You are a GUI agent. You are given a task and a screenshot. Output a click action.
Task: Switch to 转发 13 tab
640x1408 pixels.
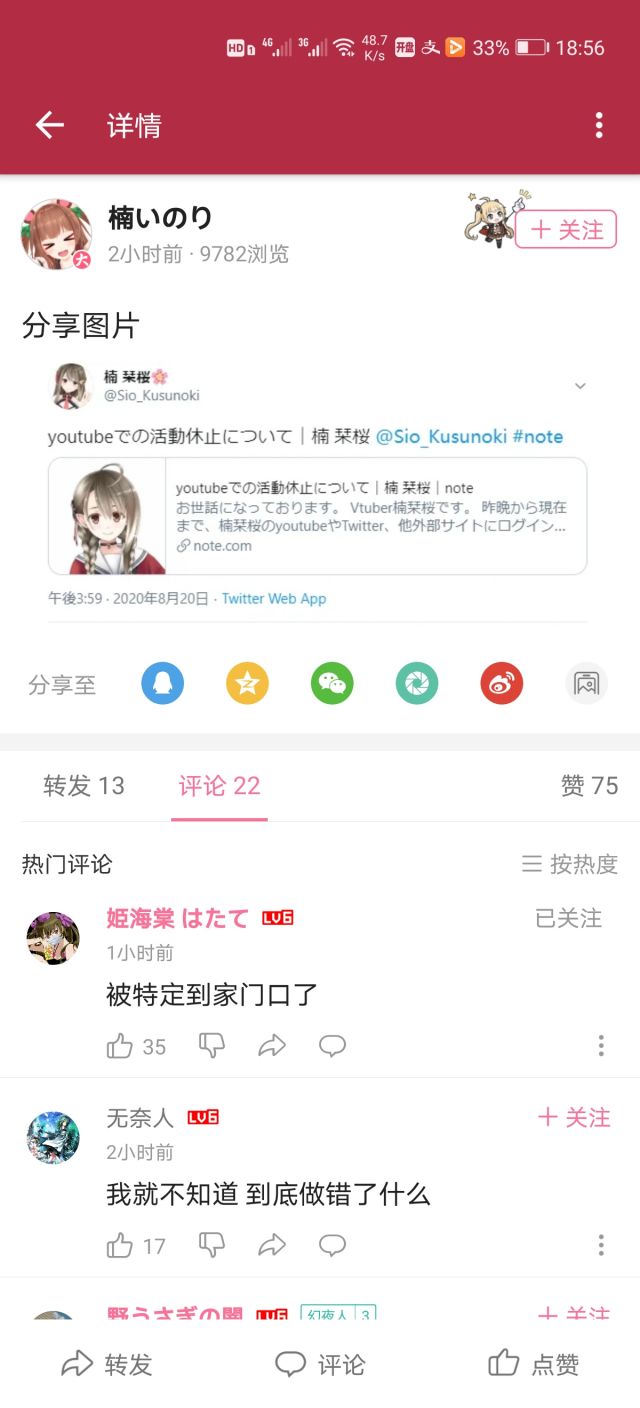[84, 786]
